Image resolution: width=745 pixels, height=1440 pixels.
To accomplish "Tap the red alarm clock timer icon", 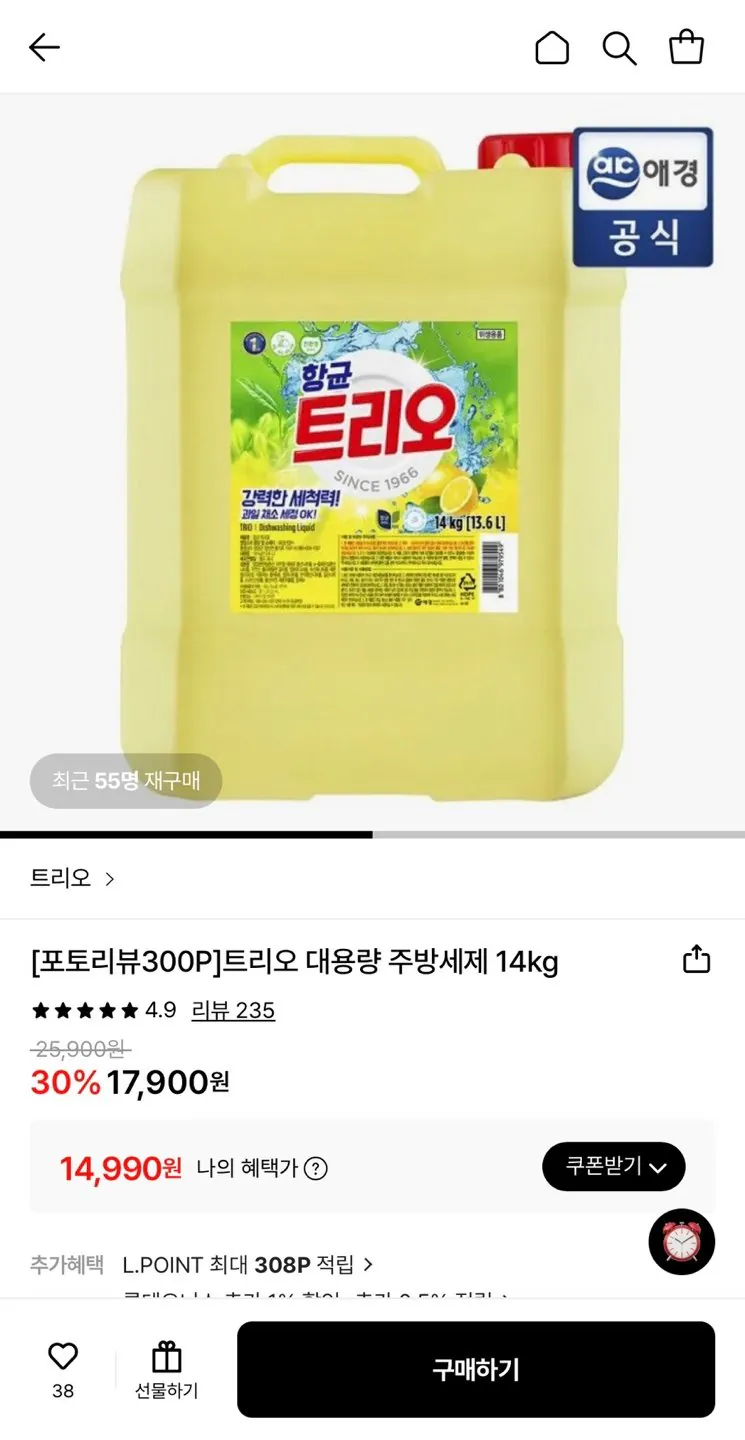I will [682, 1242].
